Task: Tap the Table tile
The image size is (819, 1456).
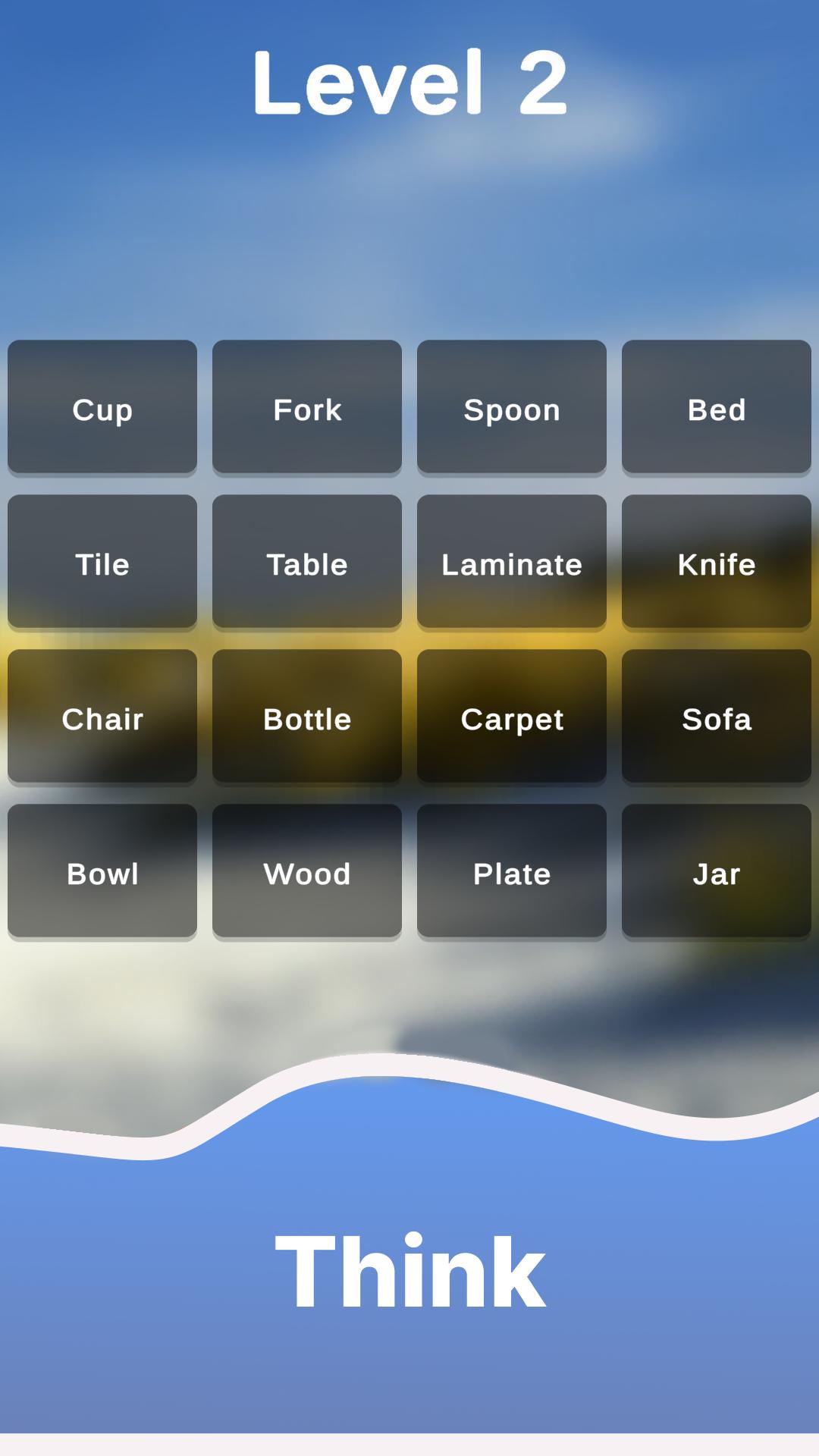Action: click(307, 562)
